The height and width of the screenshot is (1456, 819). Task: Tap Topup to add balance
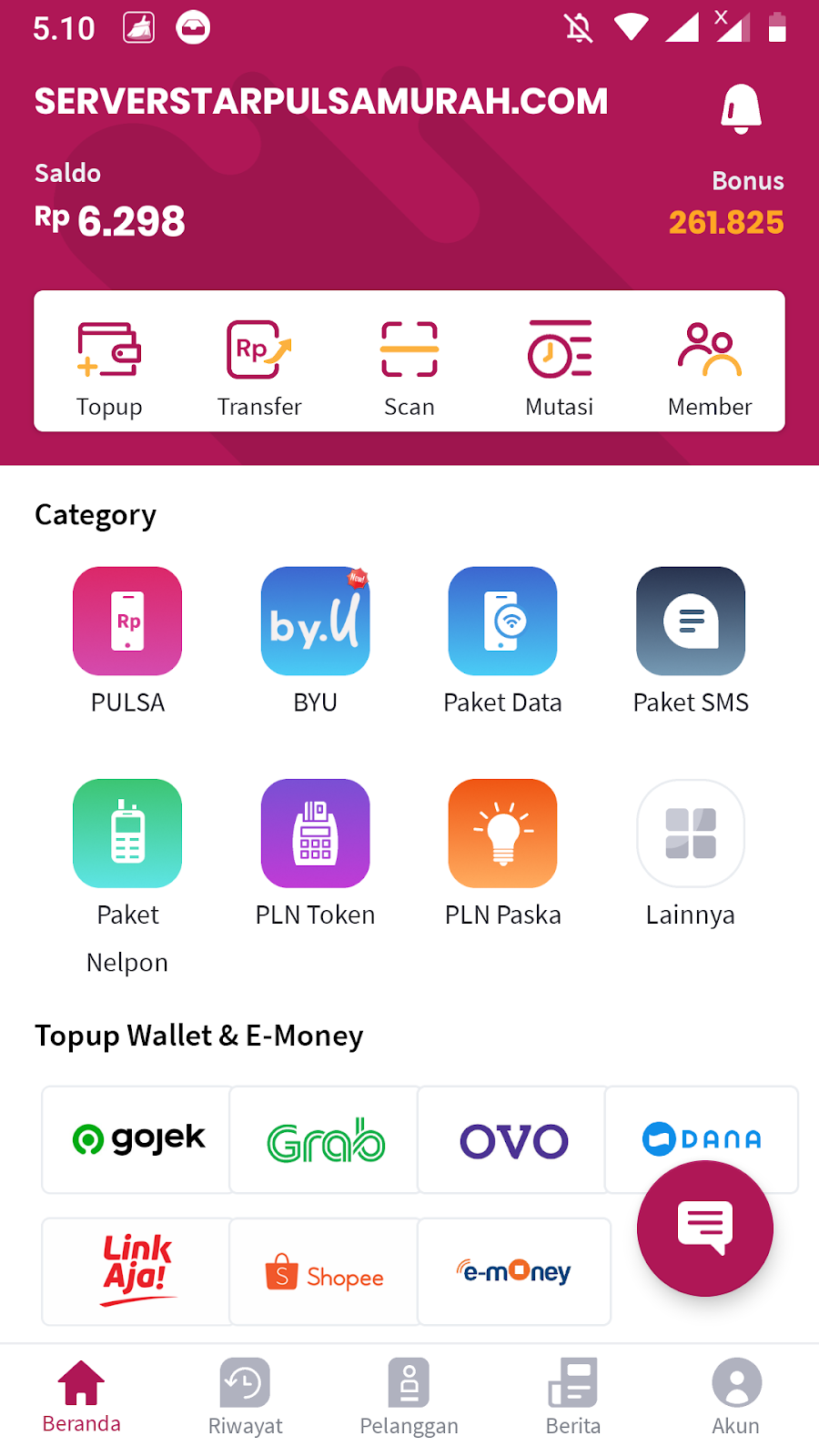(109, 369)
